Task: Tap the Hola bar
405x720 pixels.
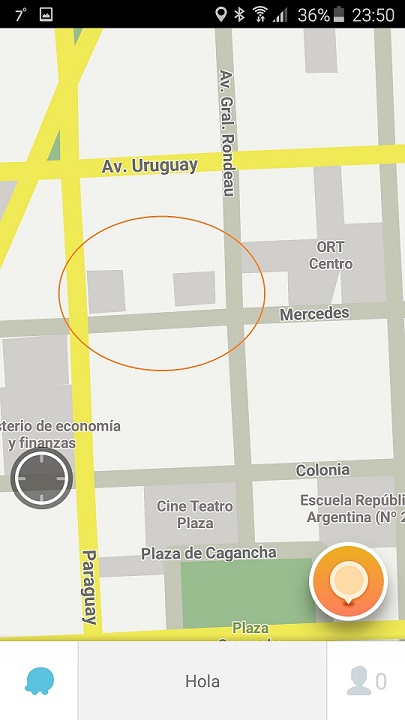Action: [x=202, y=681]
